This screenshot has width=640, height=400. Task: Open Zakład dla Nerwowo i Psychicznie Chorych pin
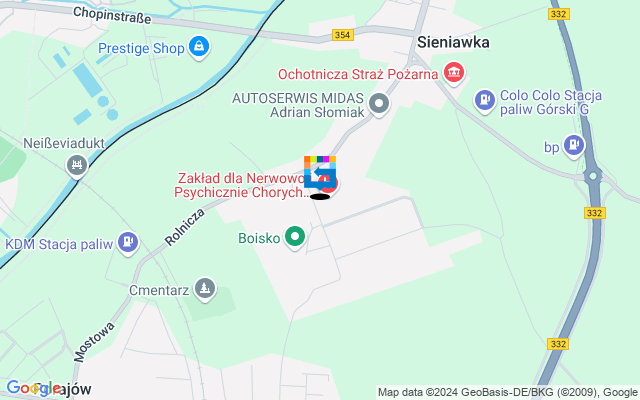click(328, 183)
